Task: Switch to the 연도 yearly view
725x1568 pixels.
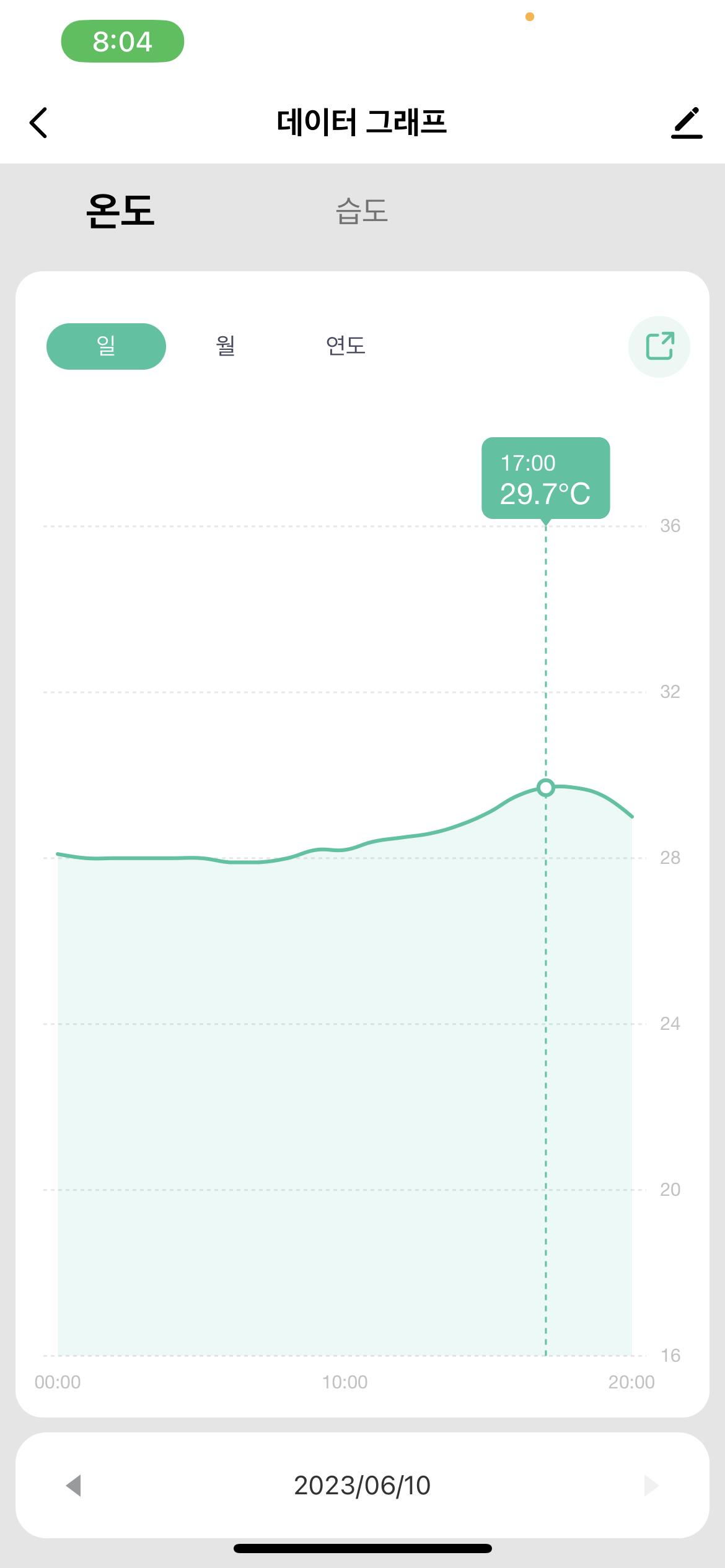Action: [346, 346]
